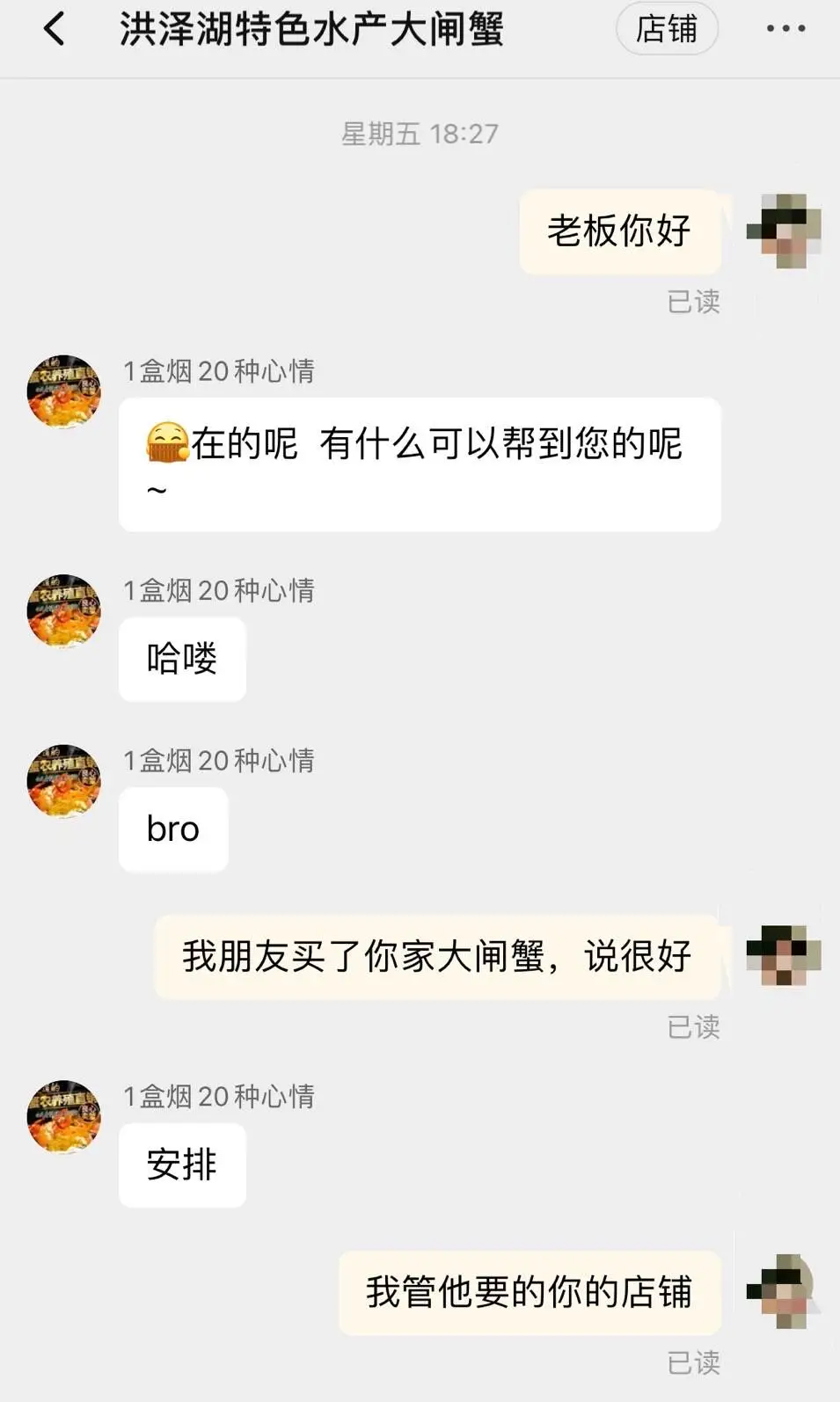The width and height of the screenshot is (840, 1402).
Task: Open my avatar next to 老板你好
Action: 784,230
